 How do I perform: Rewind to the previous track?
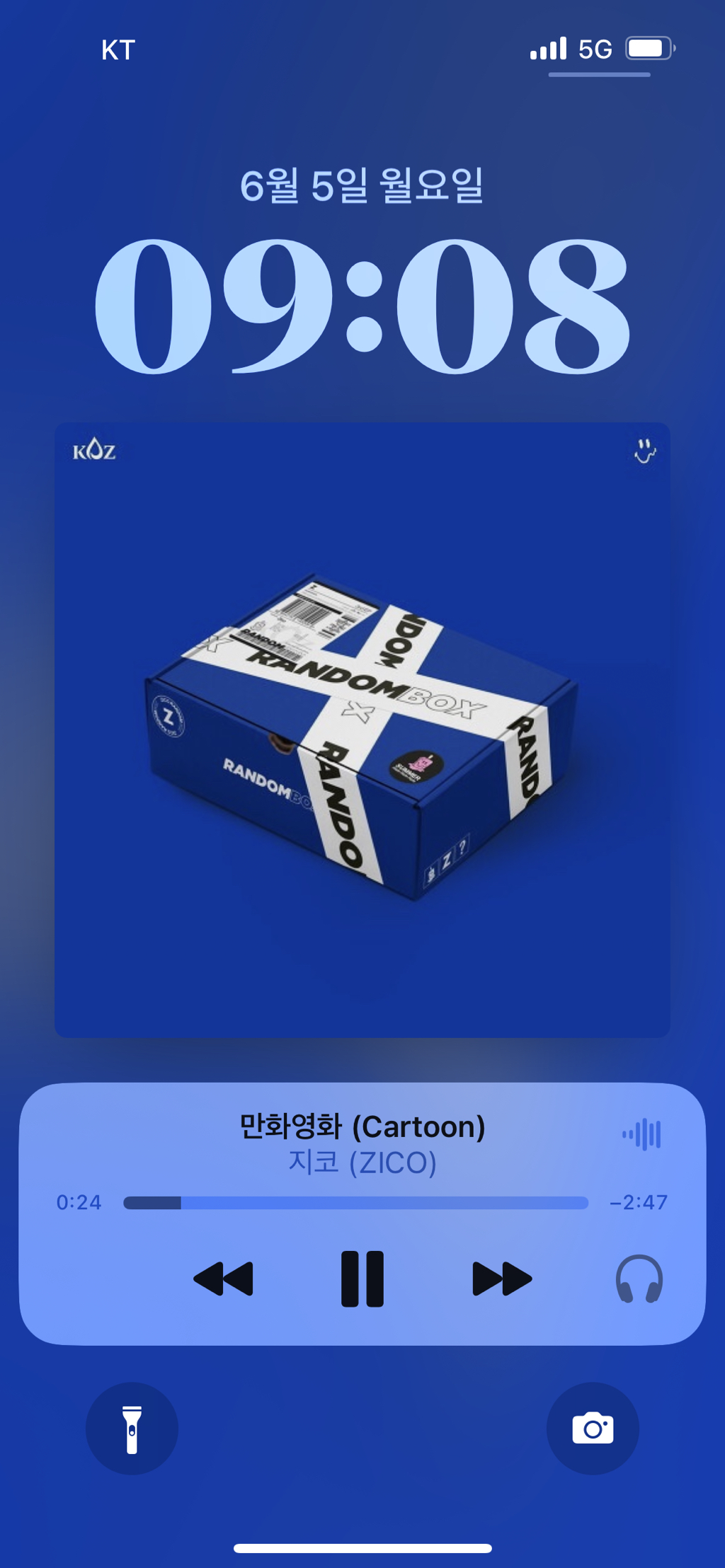point(222,1277)
